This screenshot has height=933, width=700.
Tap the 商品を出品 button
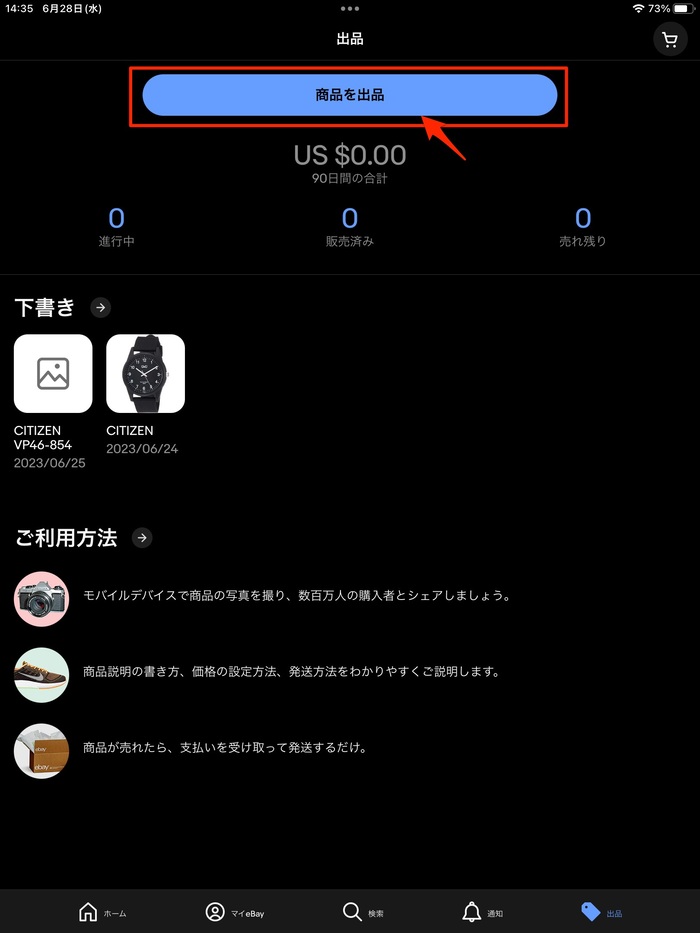point(349,95)
